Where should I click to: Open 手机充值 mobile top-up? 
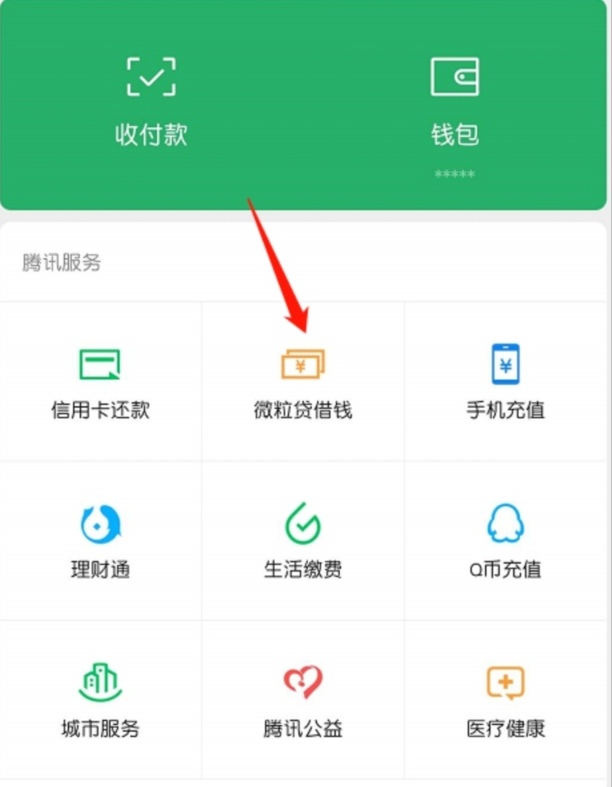505,382
